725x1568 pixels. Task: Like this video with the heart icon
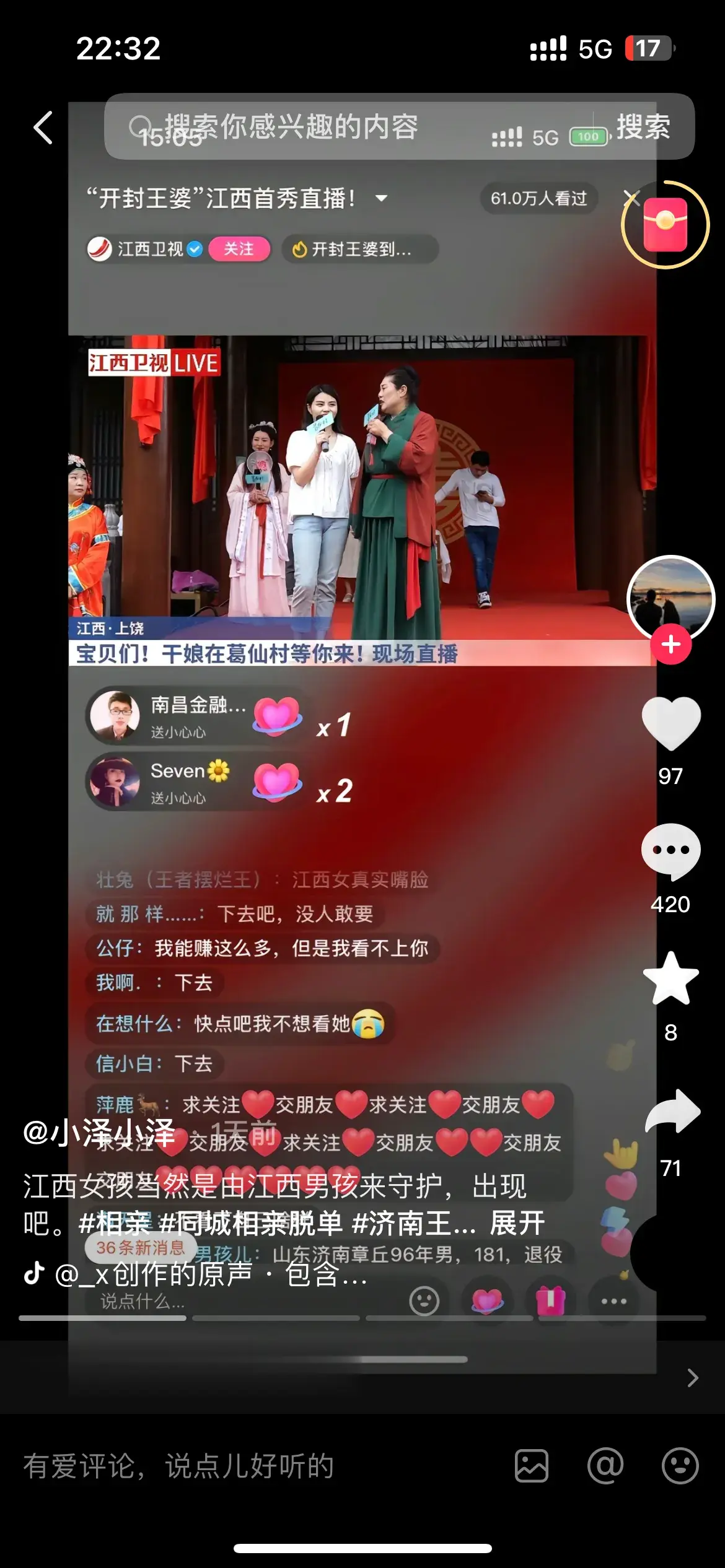point(670,722)
